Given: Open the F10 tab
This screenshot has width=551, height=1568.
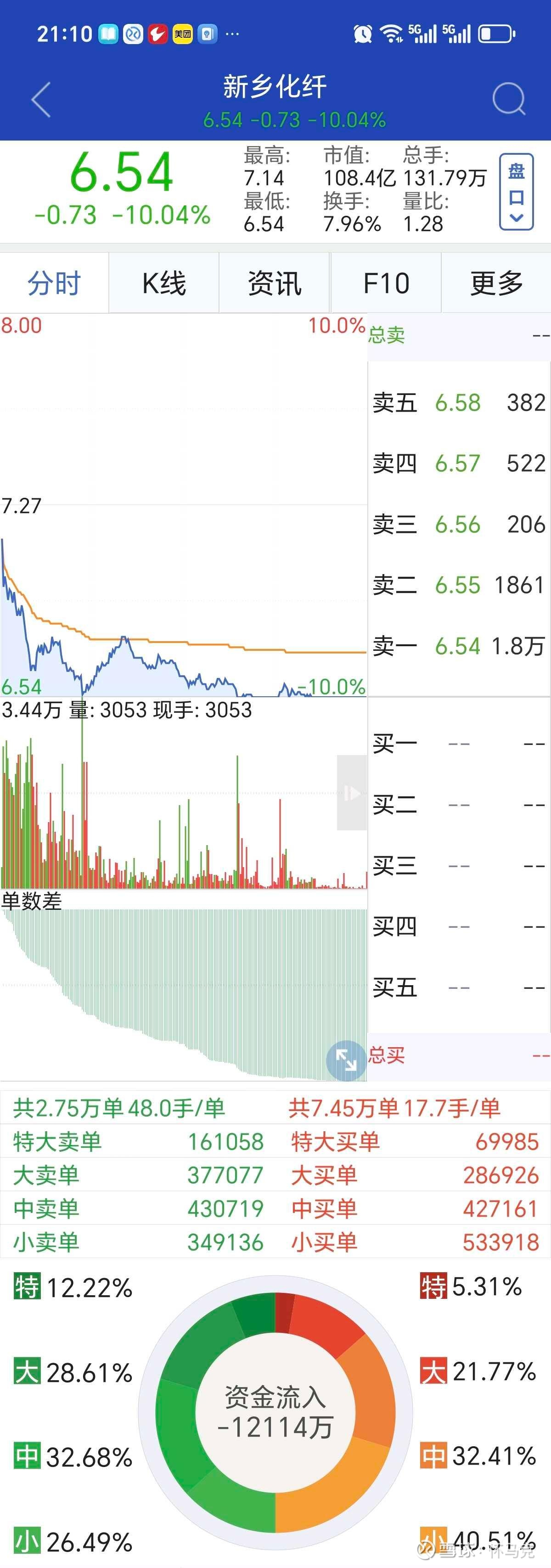Looking at the screenshot, I should pyautogui.click(x=386, y=284).
